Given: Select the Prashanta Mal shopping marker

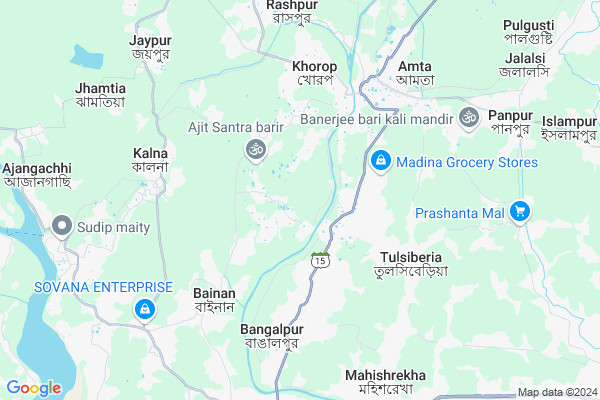Looking at the screenshot, I should 519,211.
